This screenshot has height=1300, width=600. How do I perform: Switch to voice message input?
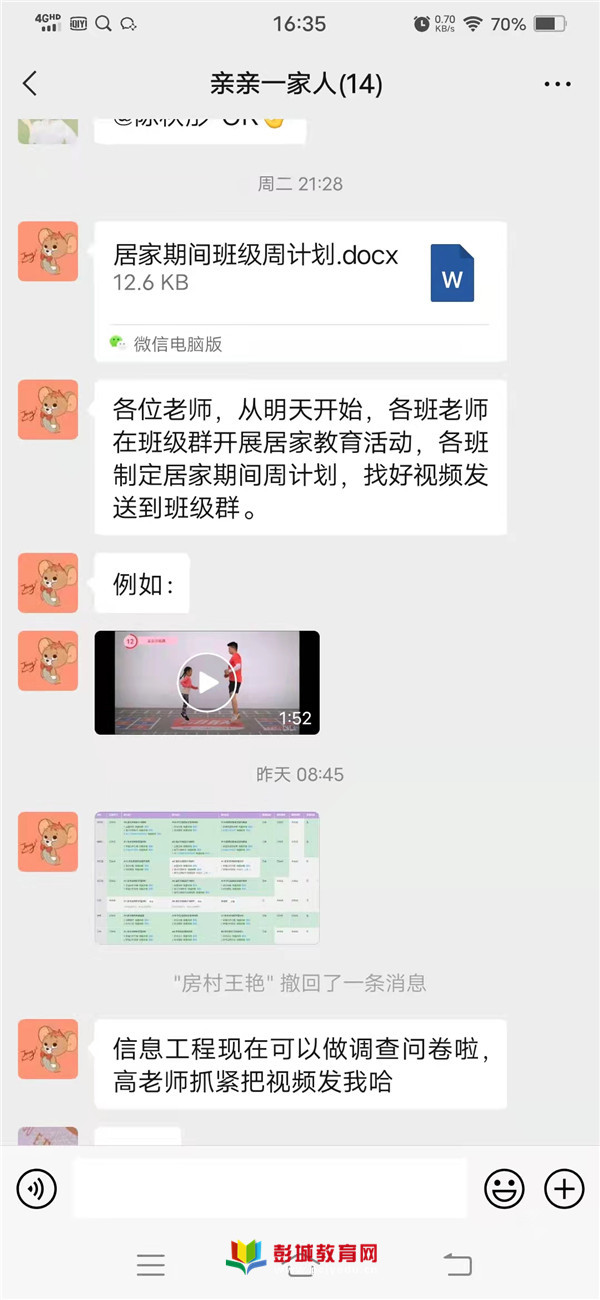point(37,1188)
